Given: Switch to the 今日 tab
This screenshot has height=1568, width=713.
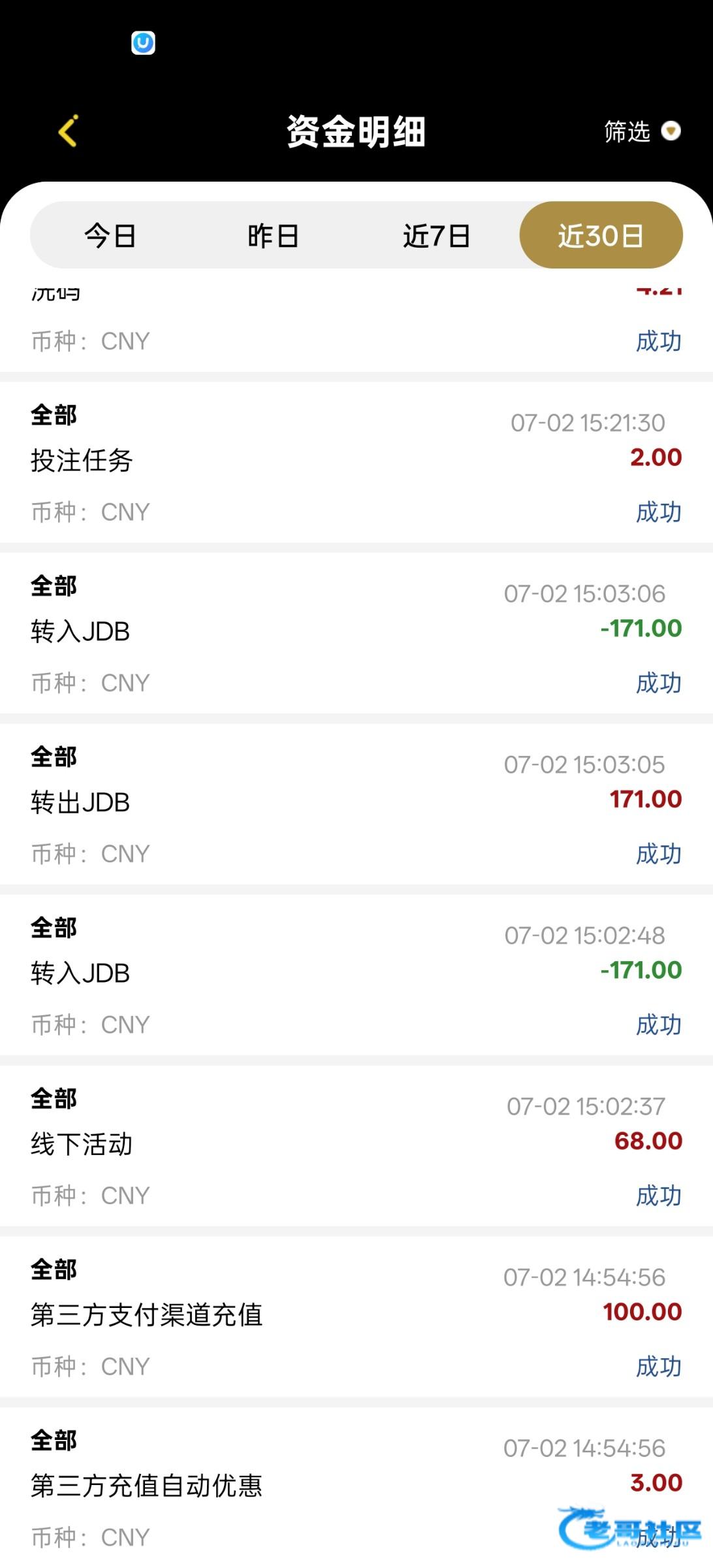Looking at the screenshot, I should point(110,236).
